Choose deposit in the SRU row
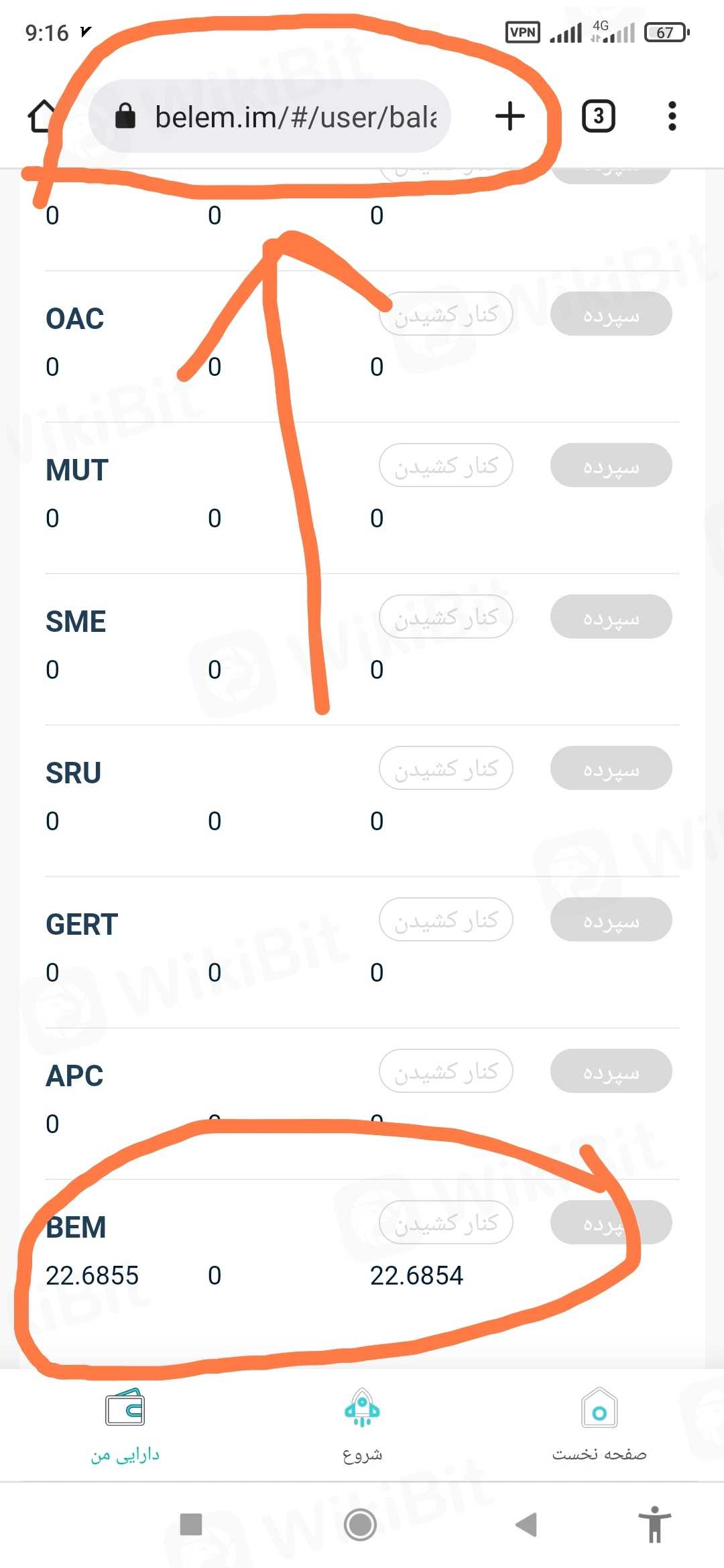Viewport: 724px width, 1568px height. click(x=611, y=768)
